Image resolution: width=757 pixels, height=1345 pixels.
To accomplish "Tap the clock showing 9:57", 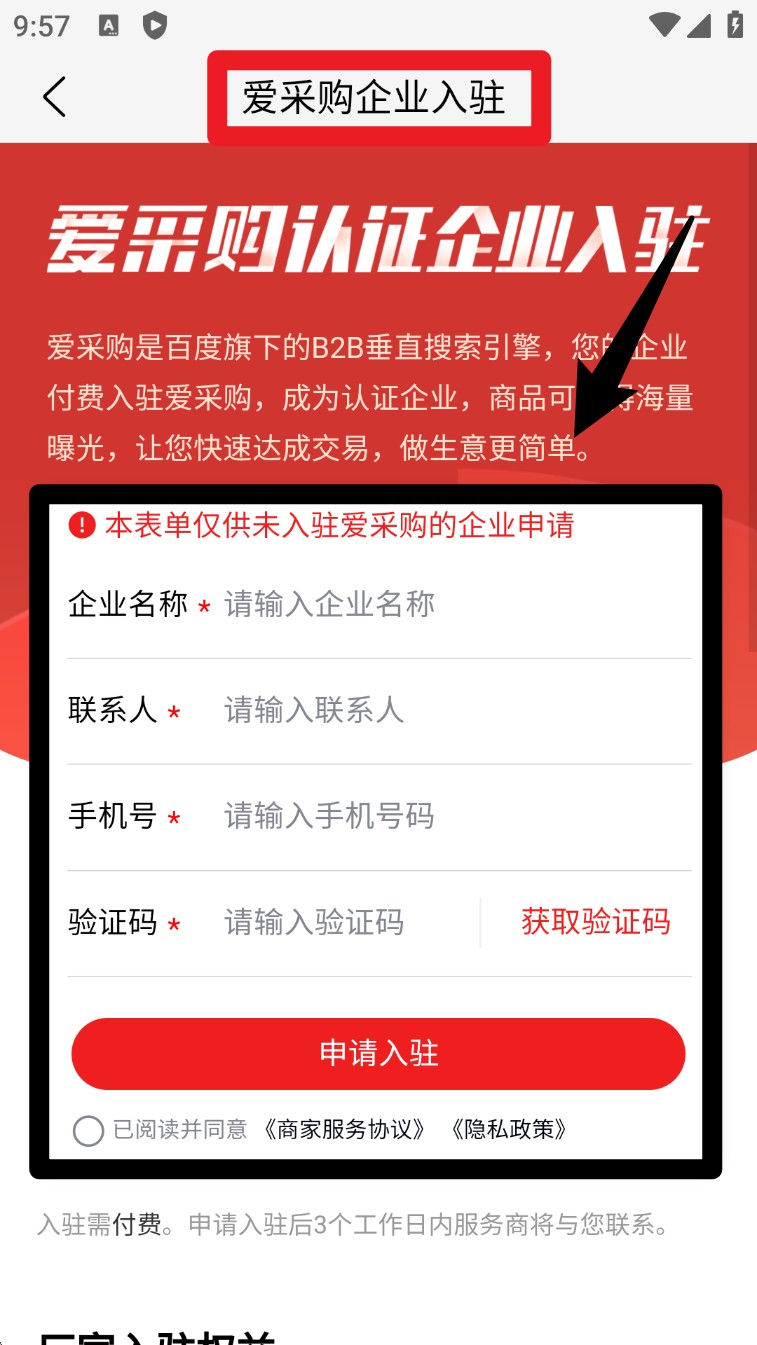I will (x=40, y=24).
